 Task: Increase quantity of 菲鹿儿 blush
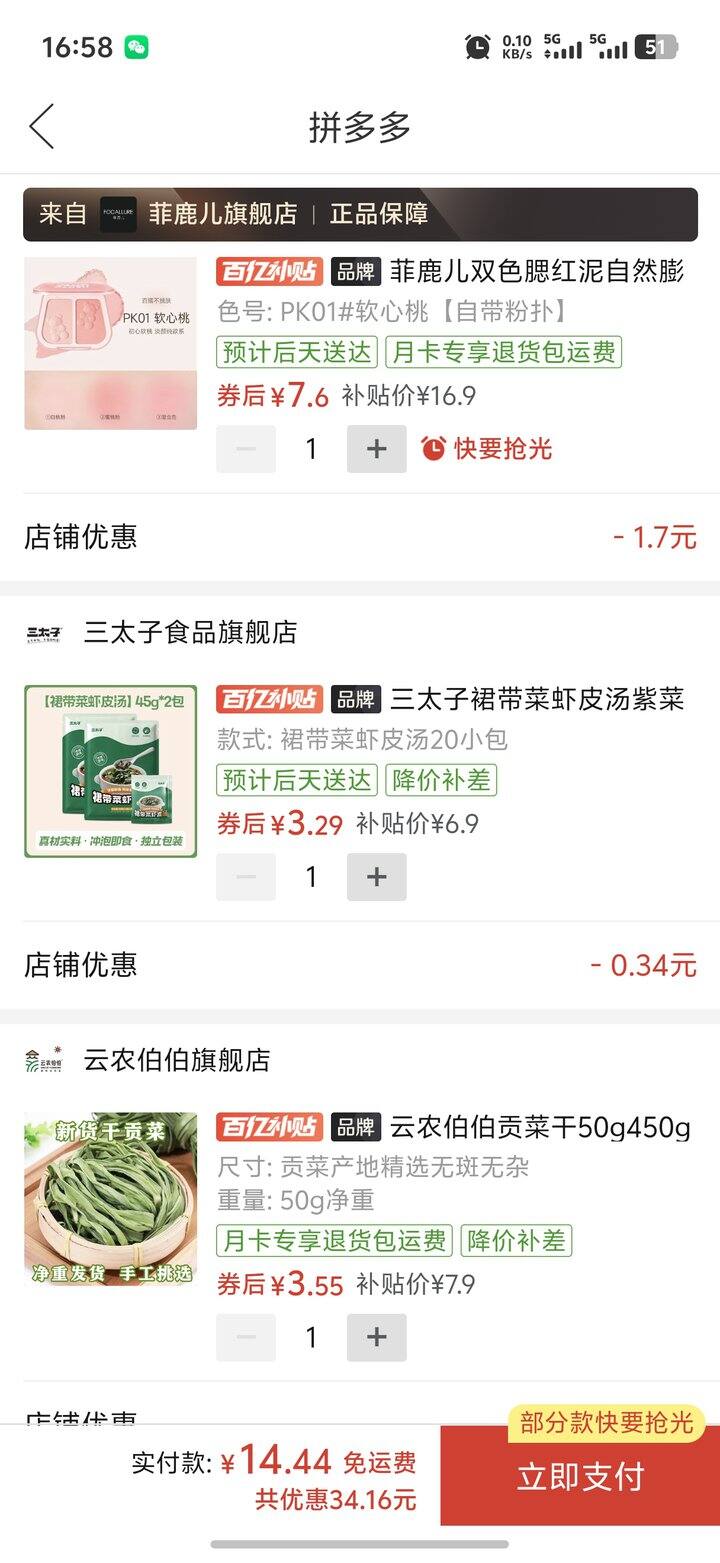376,449
